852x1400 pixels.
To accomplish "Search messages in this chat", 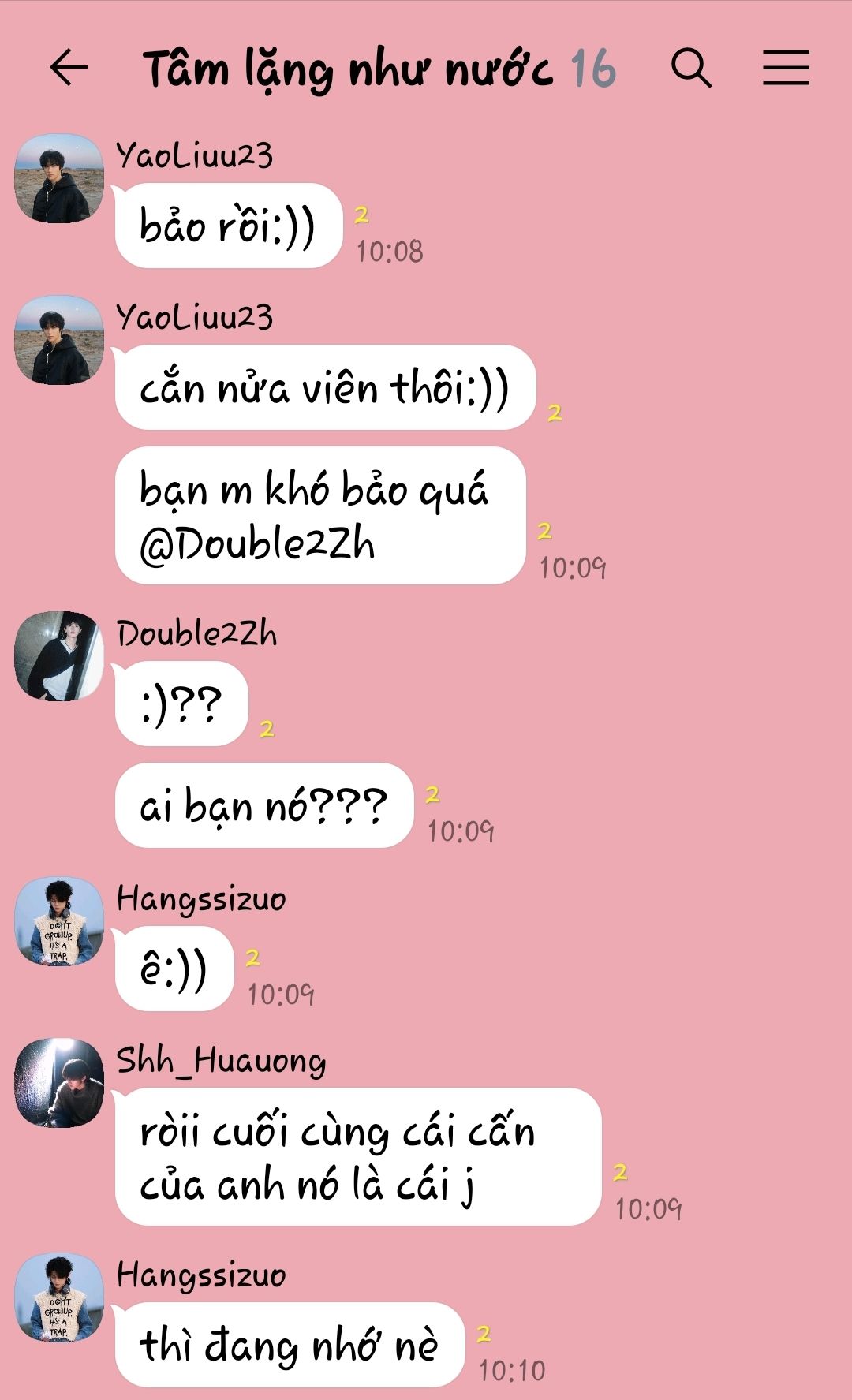I will click(x=691, y=68).
